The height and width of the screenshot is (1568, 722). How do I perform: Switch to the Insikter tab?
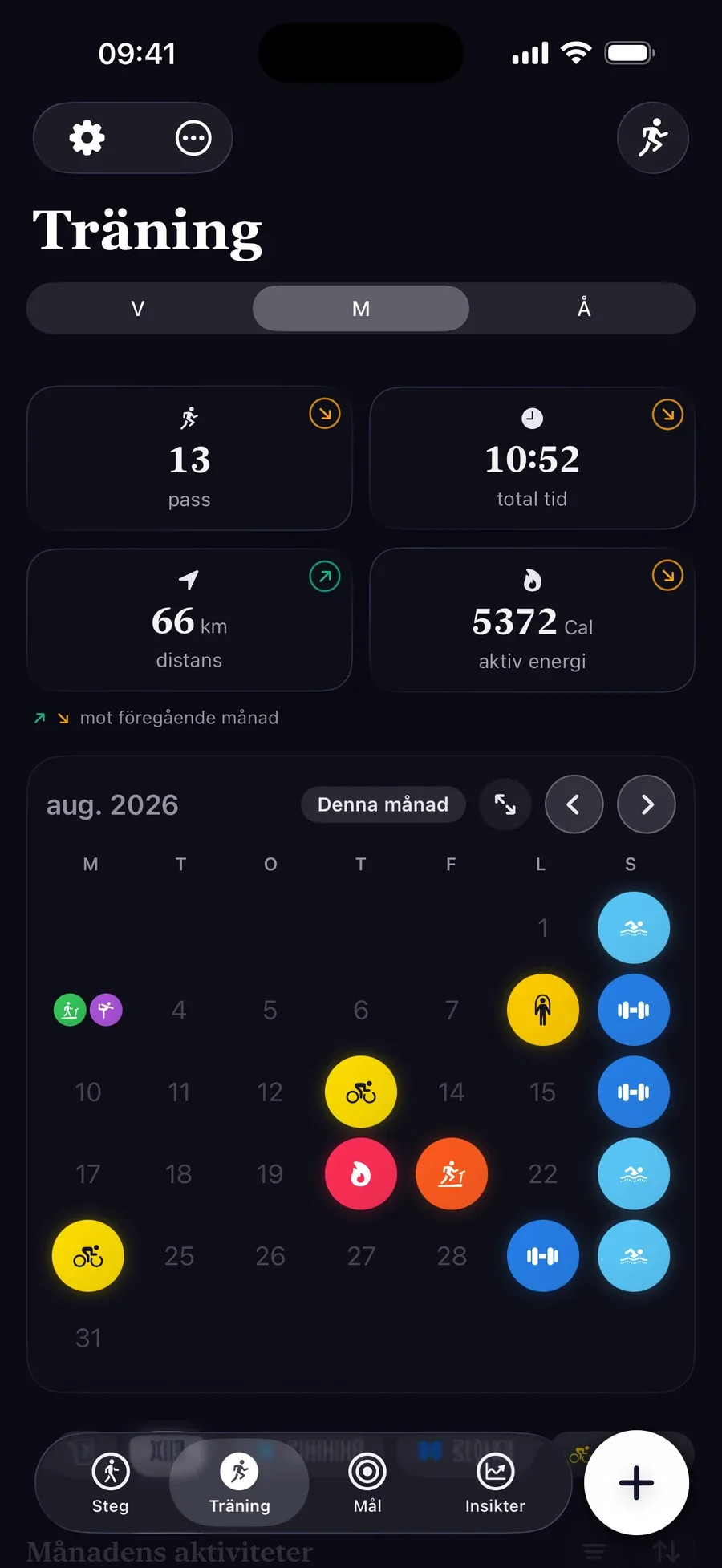click(495, 1483)
